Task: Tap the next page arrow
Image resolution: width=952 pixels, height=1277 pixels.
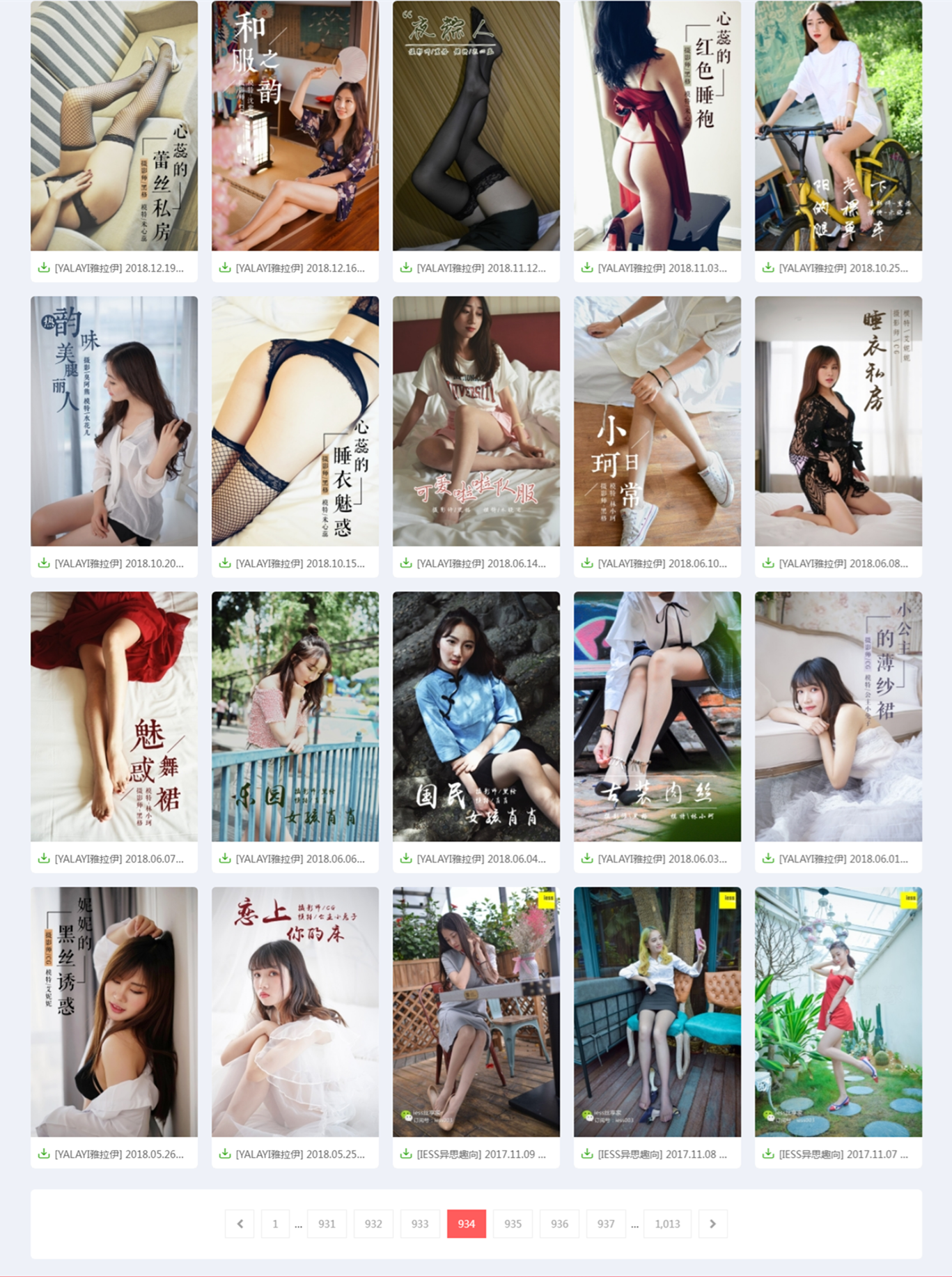Action: 712,1223
